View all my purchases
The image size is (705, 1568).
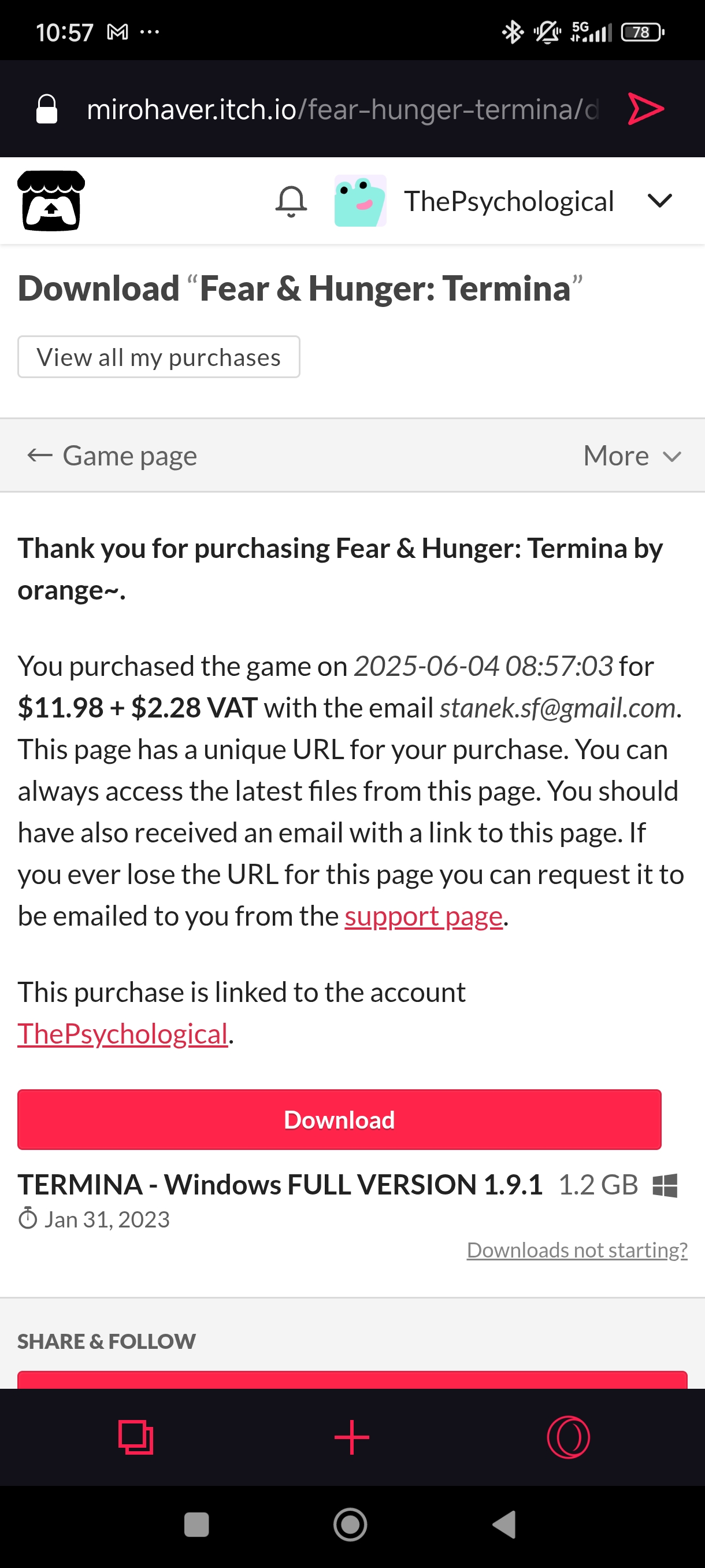[159, 357]
